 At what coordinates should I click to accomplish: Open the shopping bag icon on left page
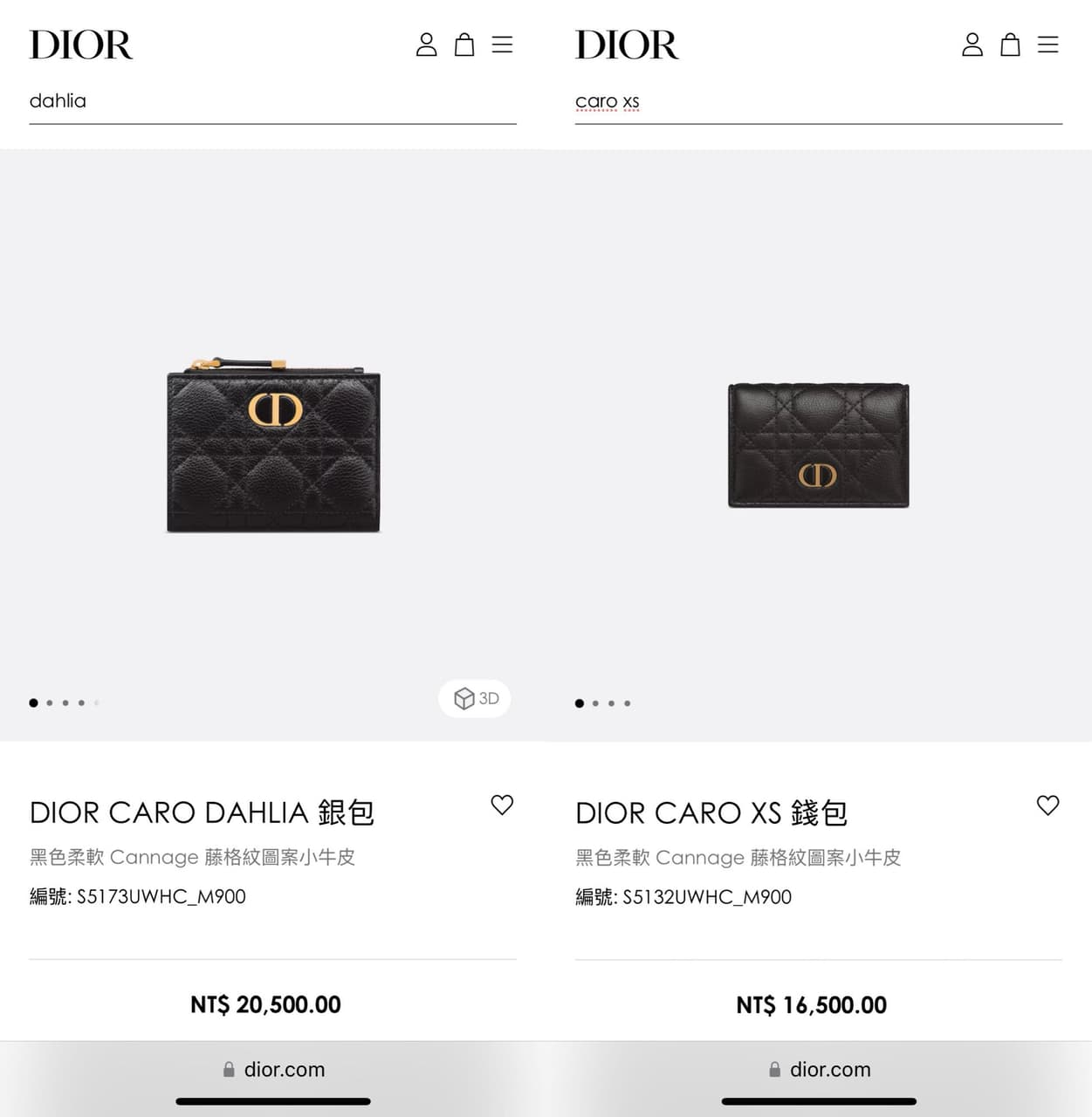pyautogui.click(x=464, y=45)
